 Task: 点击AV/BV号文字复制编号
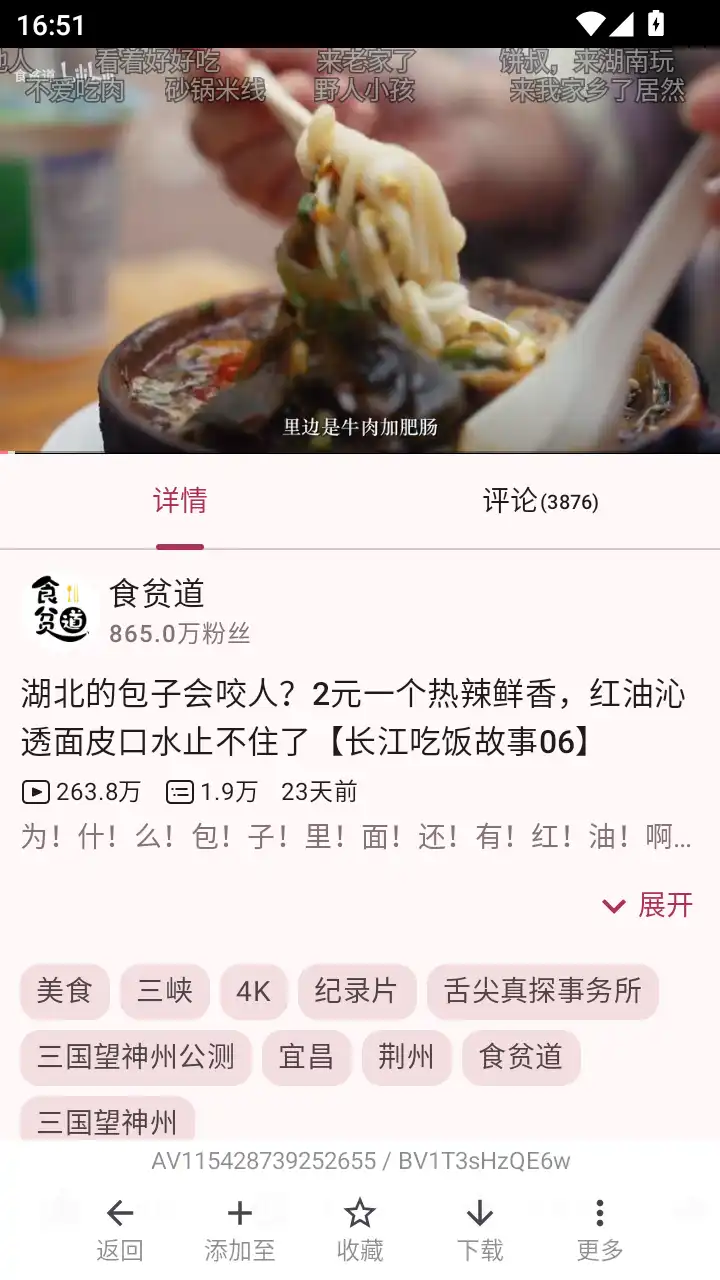[x=359, y=1160]
